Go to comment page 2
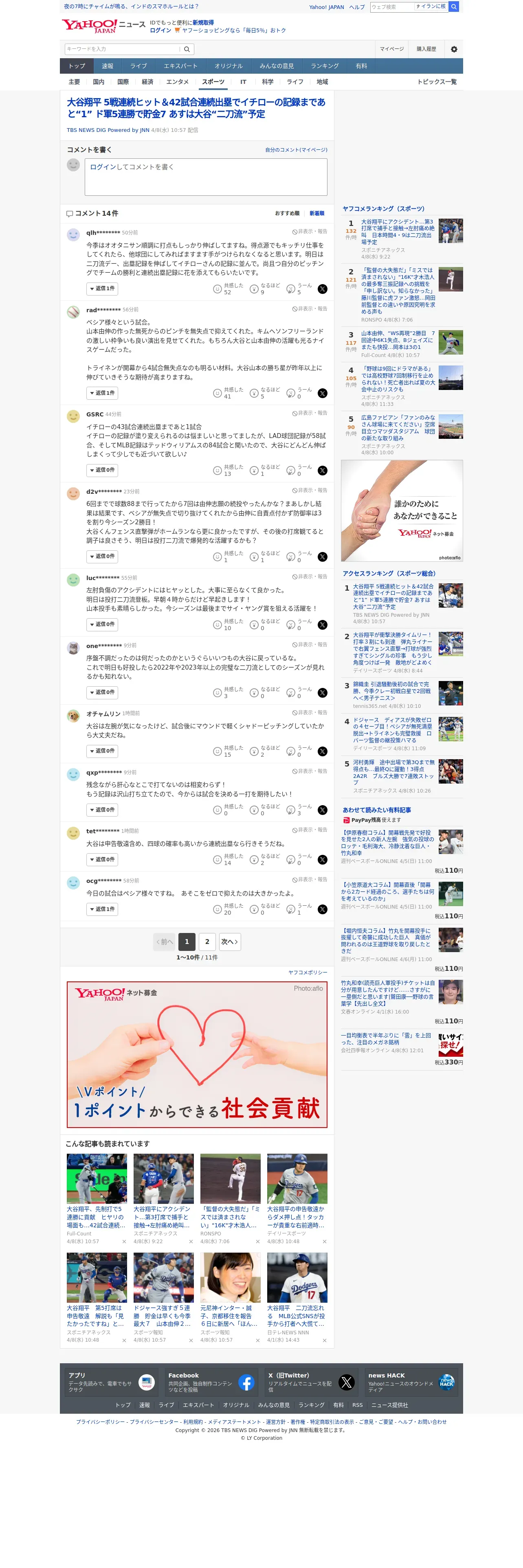This screenshot has width=523, height=1568. tap(207, 942)
